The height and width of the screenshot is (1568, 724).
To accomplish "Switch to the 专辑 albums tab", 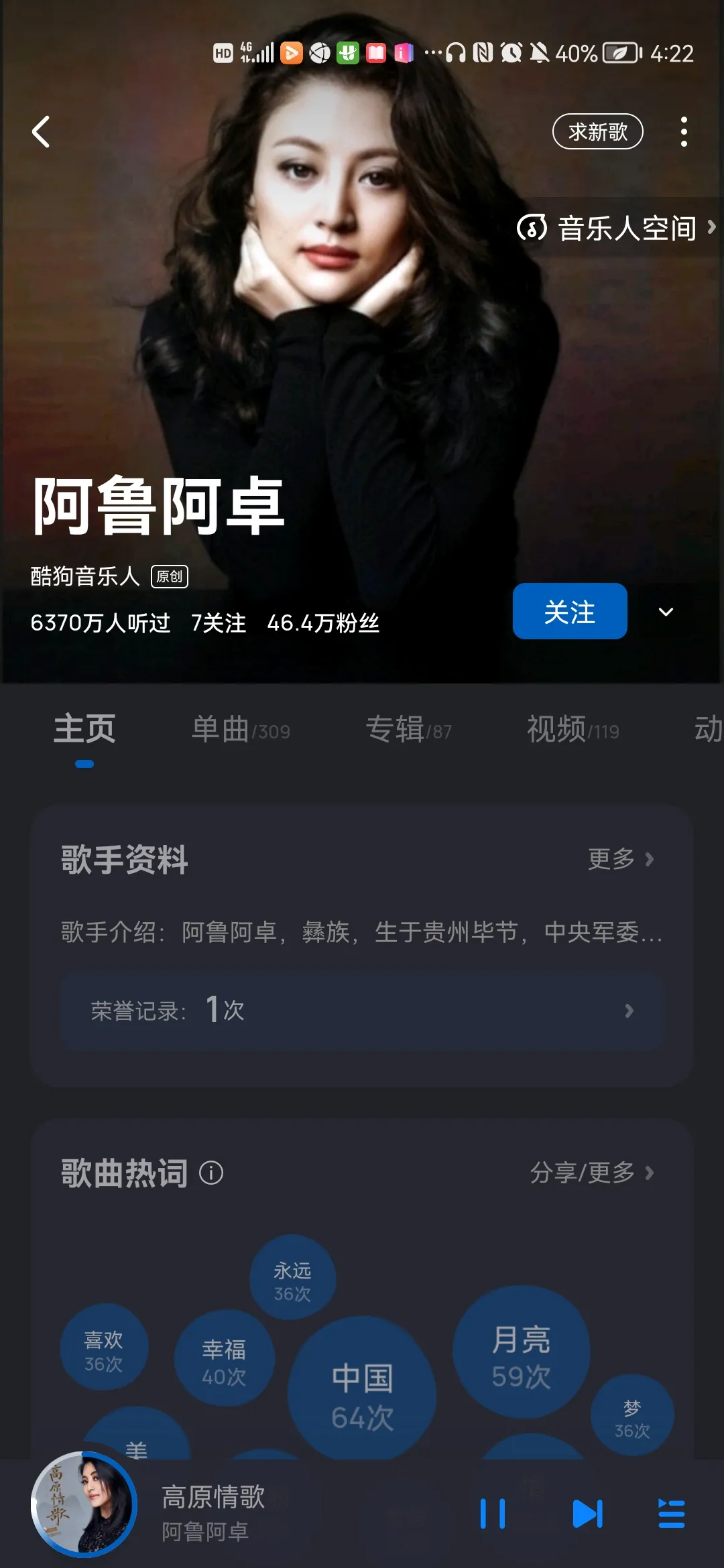I will pyautogui.click(x=396, y=730).
